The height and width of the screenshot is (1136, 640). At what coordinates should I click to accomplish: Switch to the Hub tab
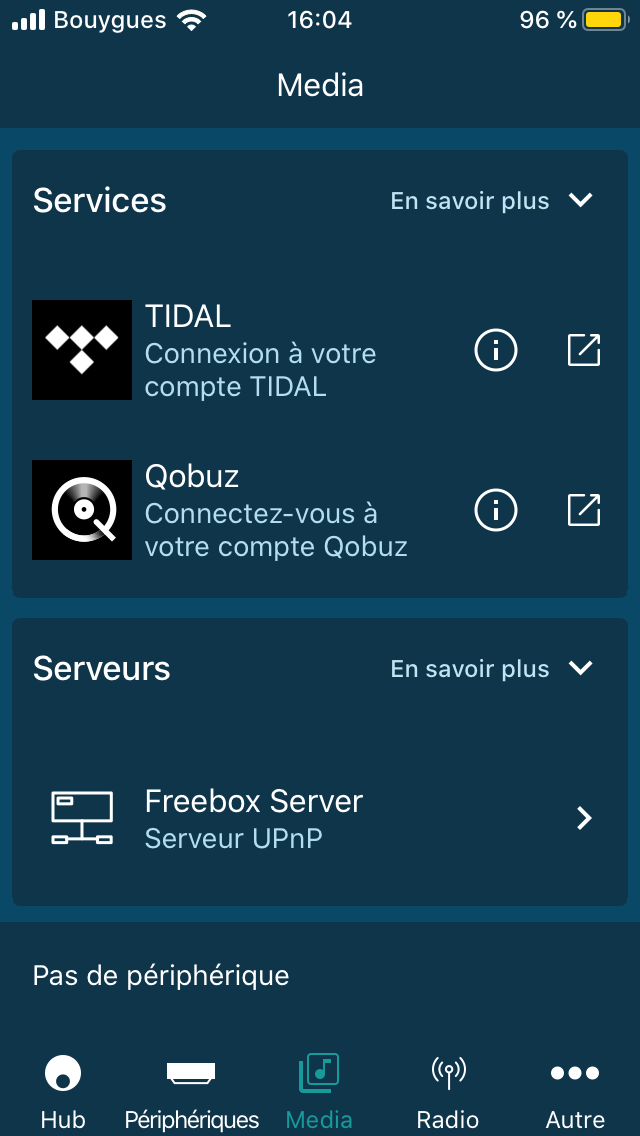[63, 1092]
